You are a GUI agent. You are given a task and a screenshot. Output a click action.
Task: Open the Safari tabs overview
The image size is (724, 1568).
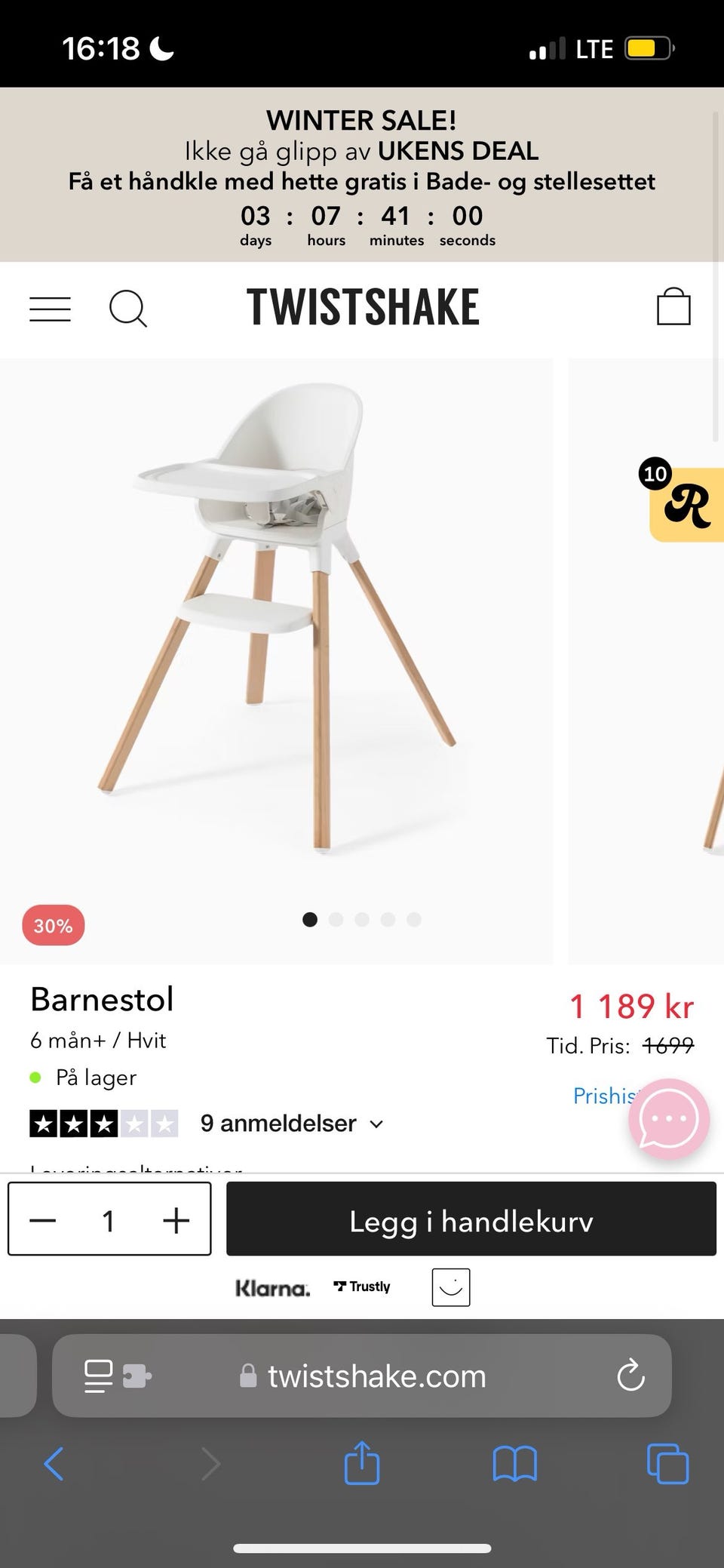(x=666, y=1464)
